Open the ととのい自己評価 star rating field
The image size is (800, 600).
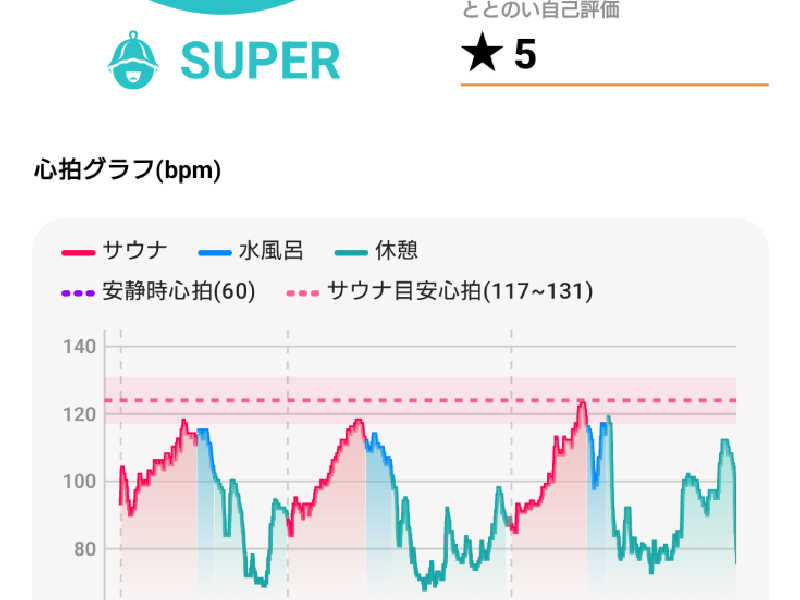612,55
